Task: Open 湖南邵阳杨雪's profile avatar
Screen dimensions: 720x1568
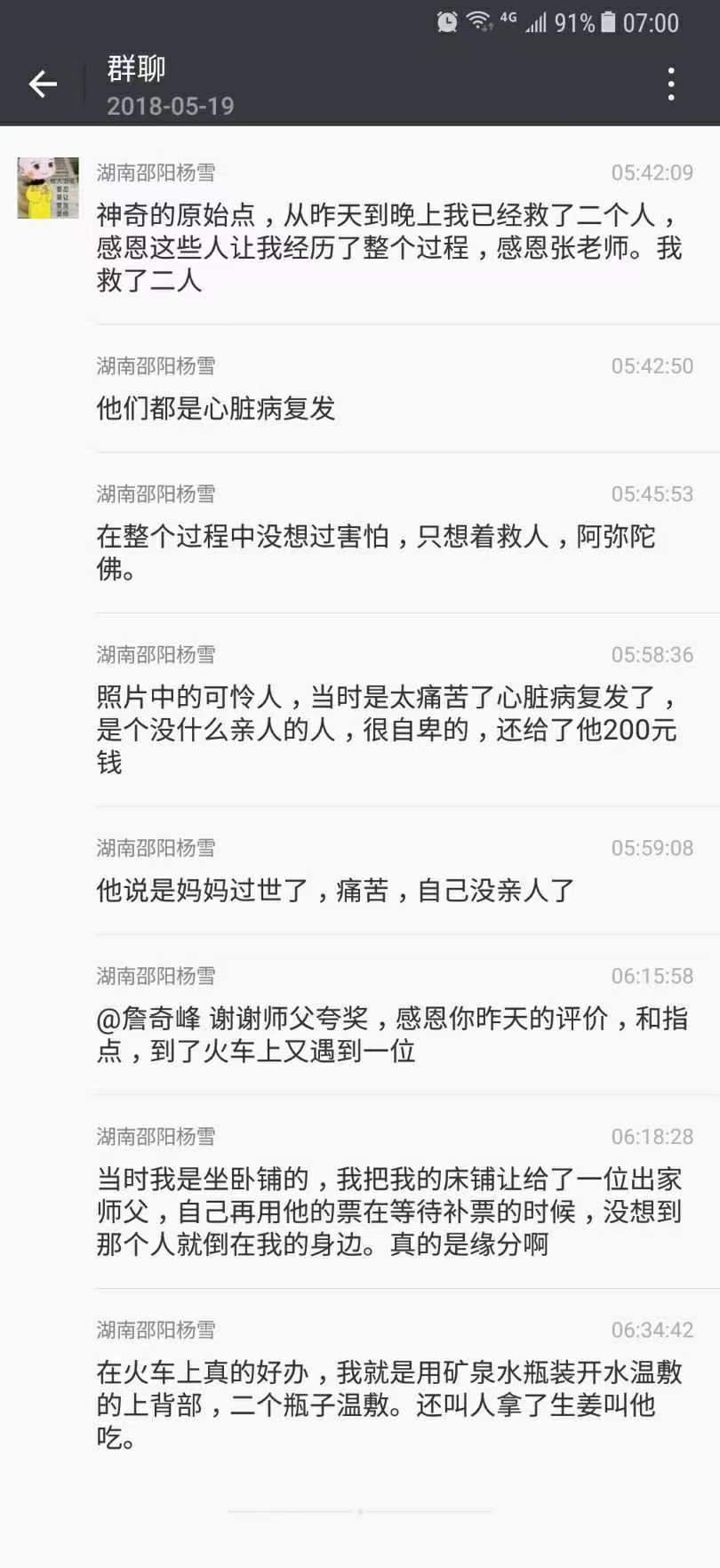Action: click(48, 188)
